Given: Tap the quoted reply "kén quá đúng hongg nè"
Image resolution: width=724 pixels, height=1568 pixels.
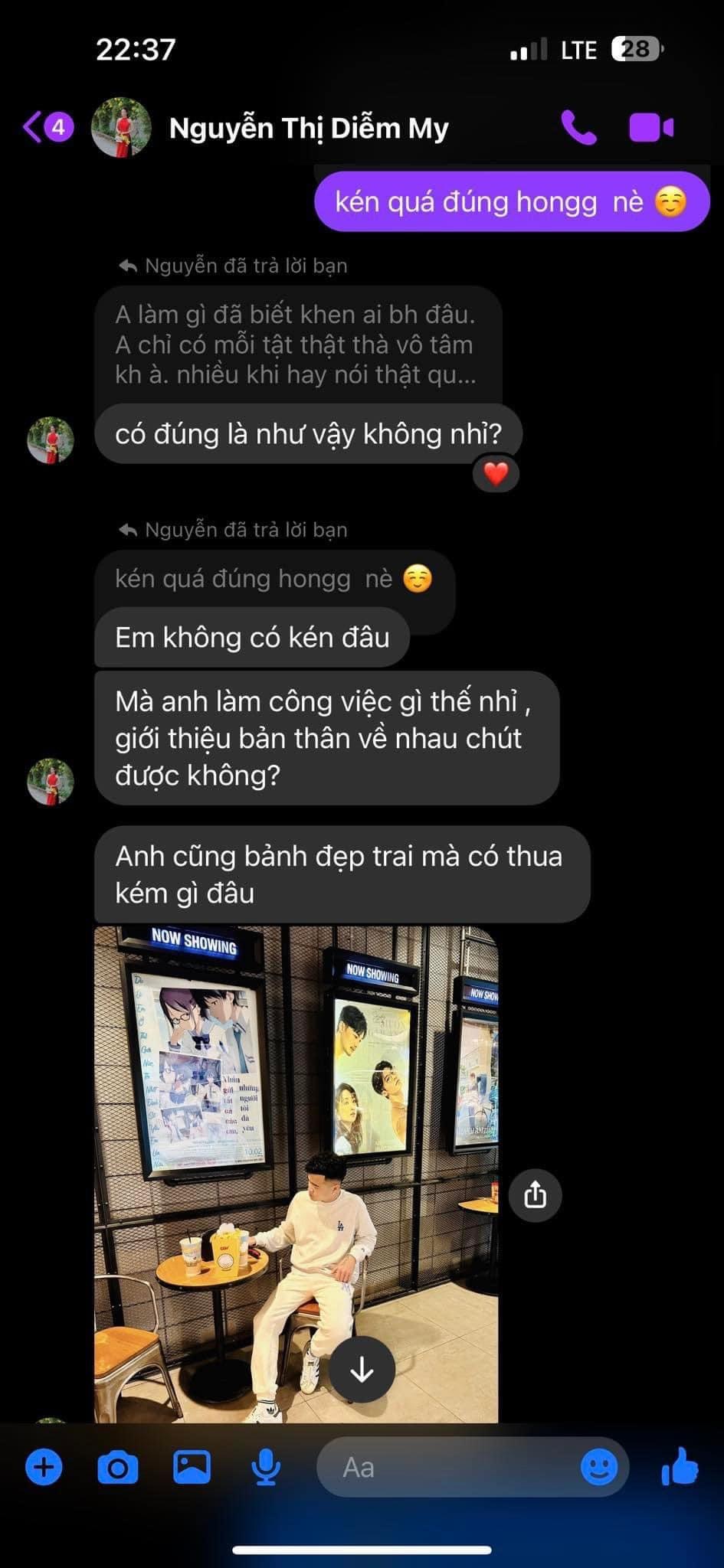Looking at the screenshot, I should coord(272,579).
